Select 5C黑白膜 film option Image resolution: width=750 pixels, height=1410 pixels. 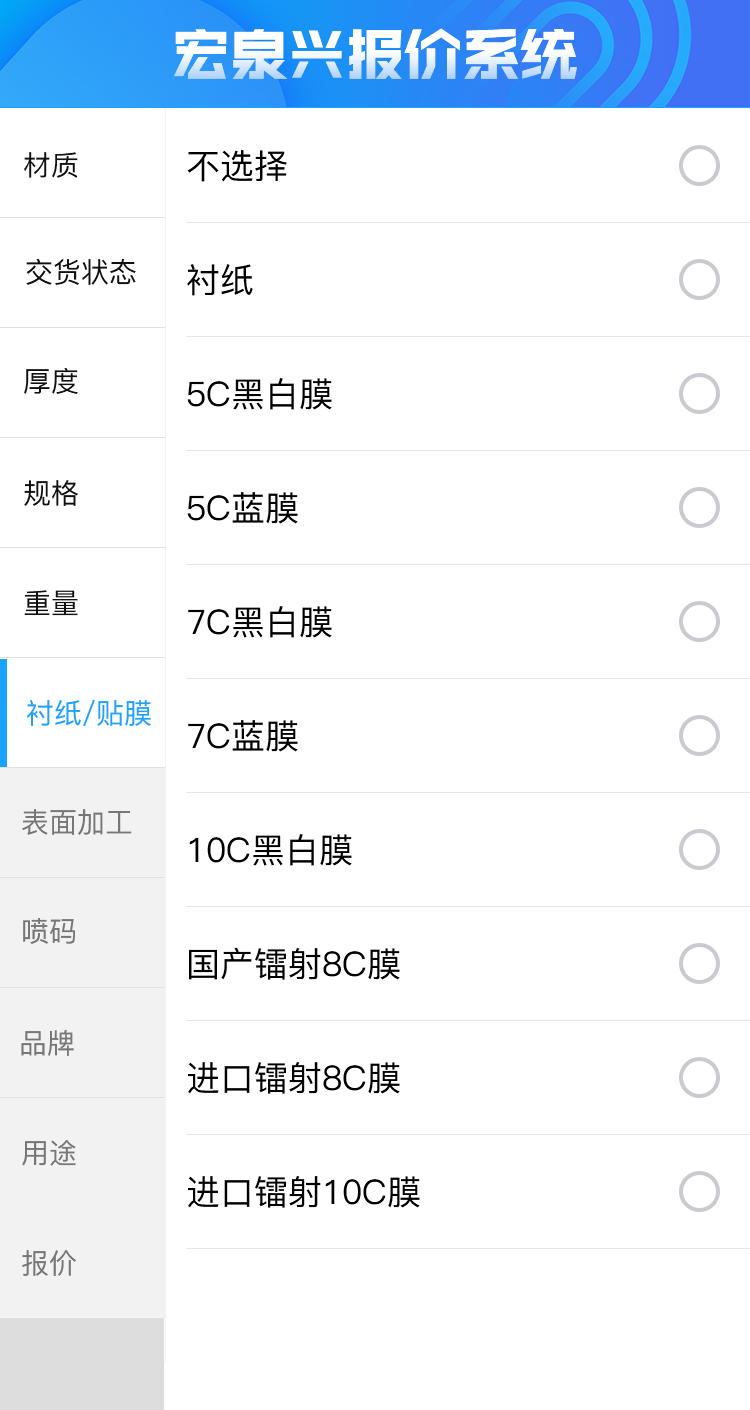click(x=699, y=394)
